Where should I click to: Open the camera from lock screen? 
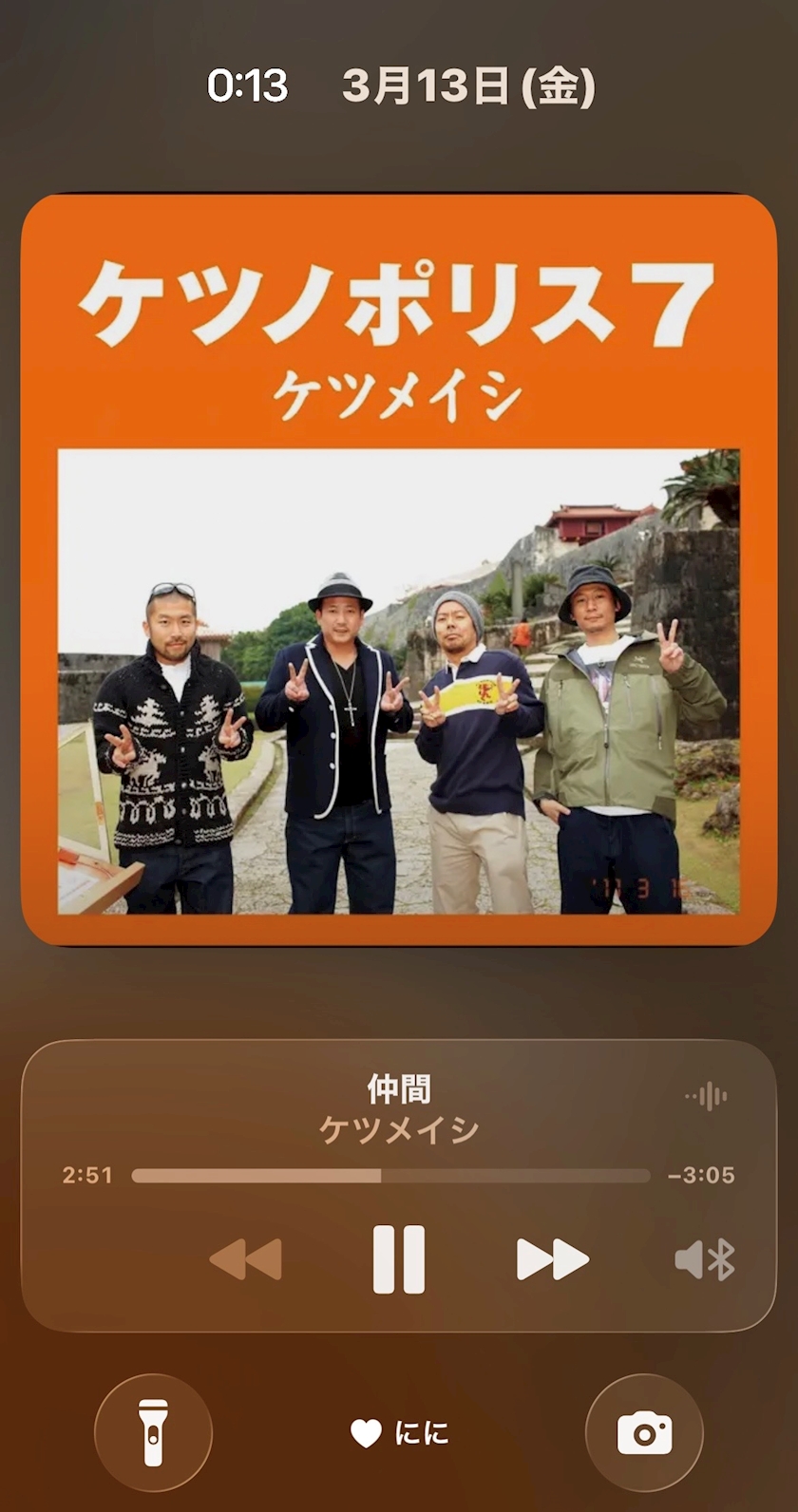point(644,1432)
